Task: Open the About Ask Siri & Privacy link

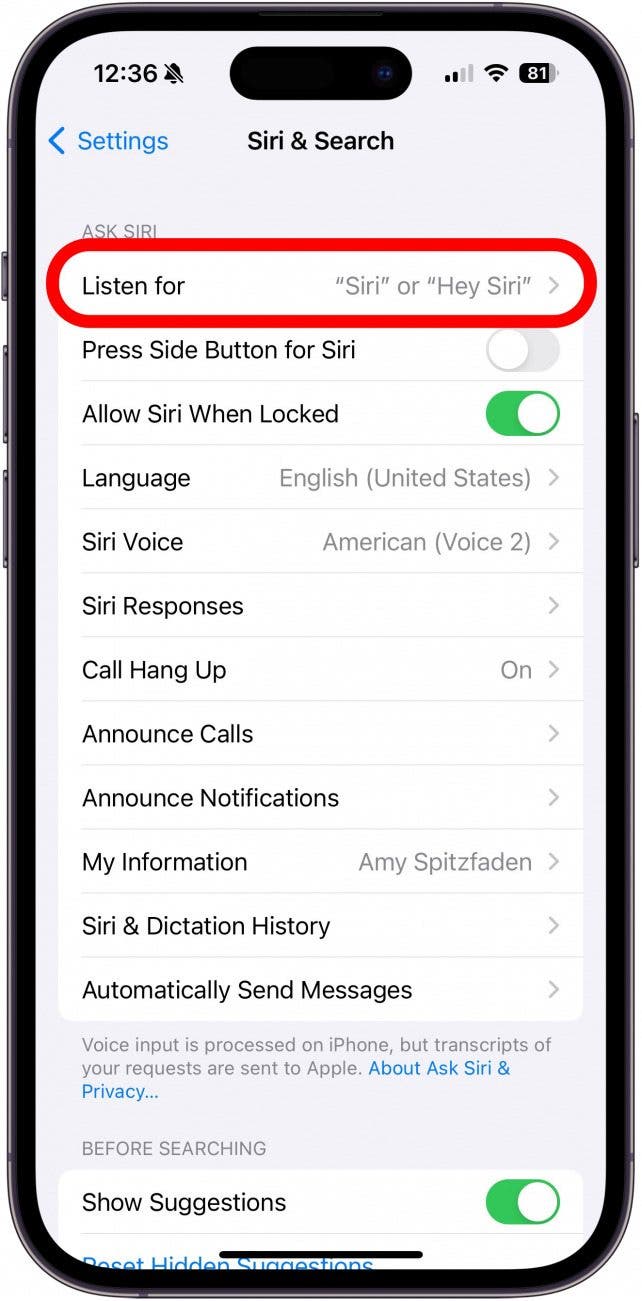Action: [x=438, y=1068]
